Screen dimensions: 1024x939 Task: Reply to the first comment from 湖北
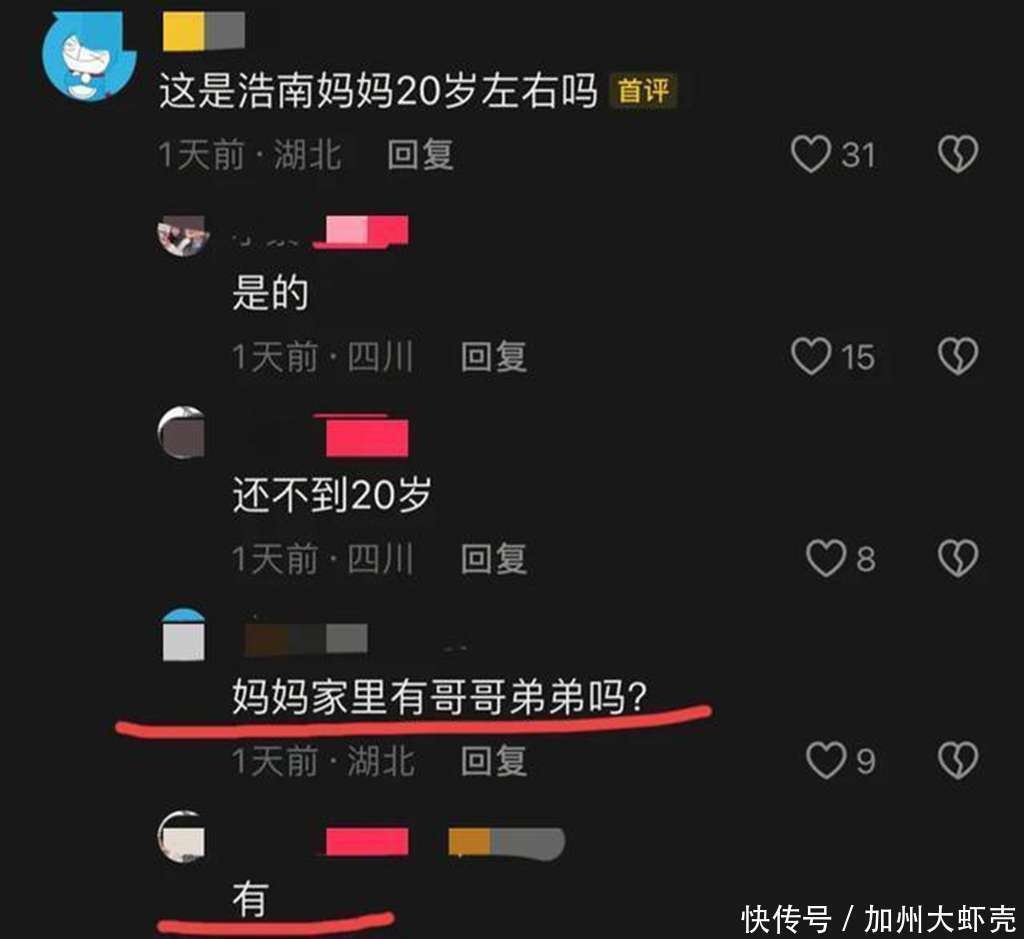420,155
